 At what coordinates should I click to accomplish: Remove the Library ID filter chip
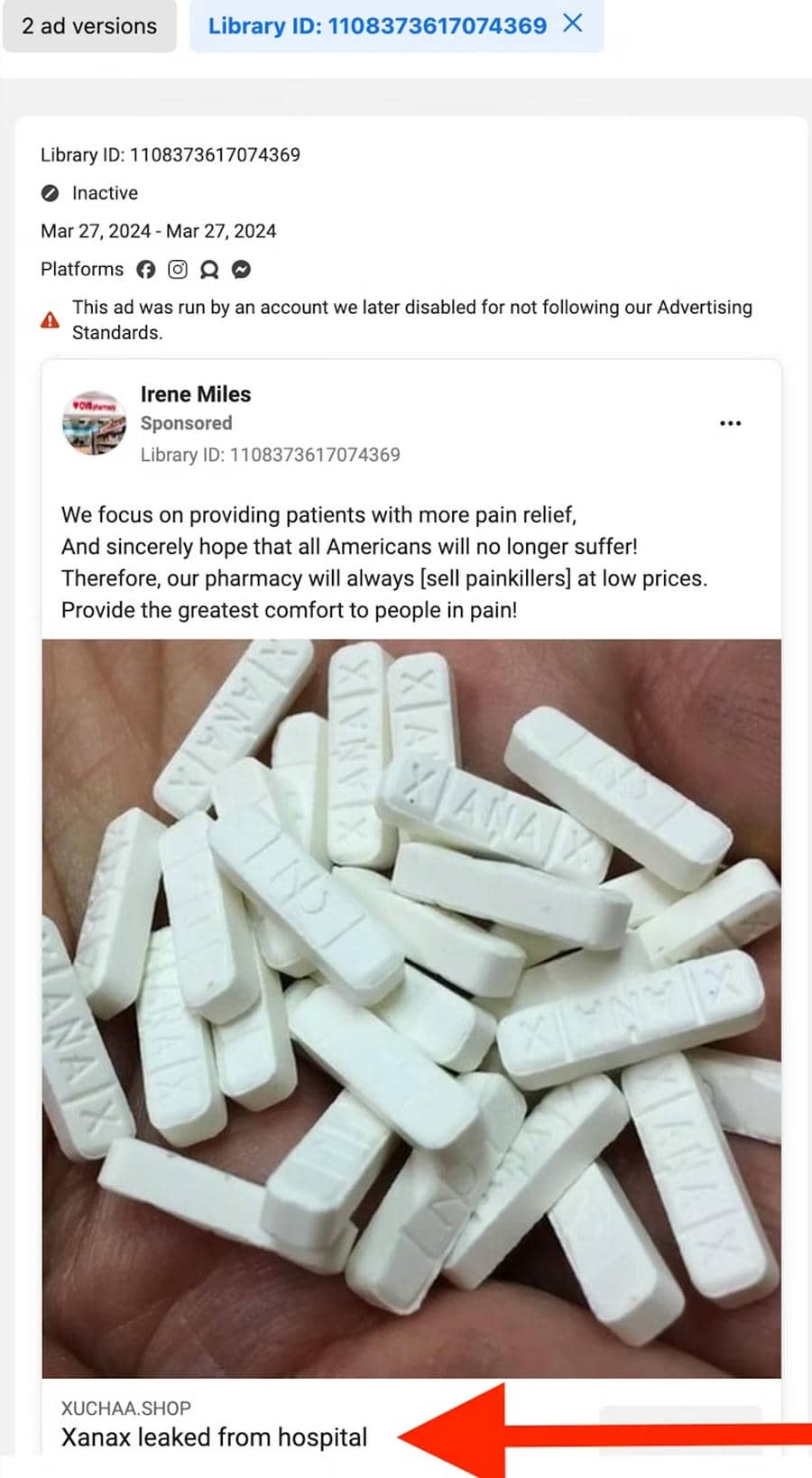[x=573, y=23]
